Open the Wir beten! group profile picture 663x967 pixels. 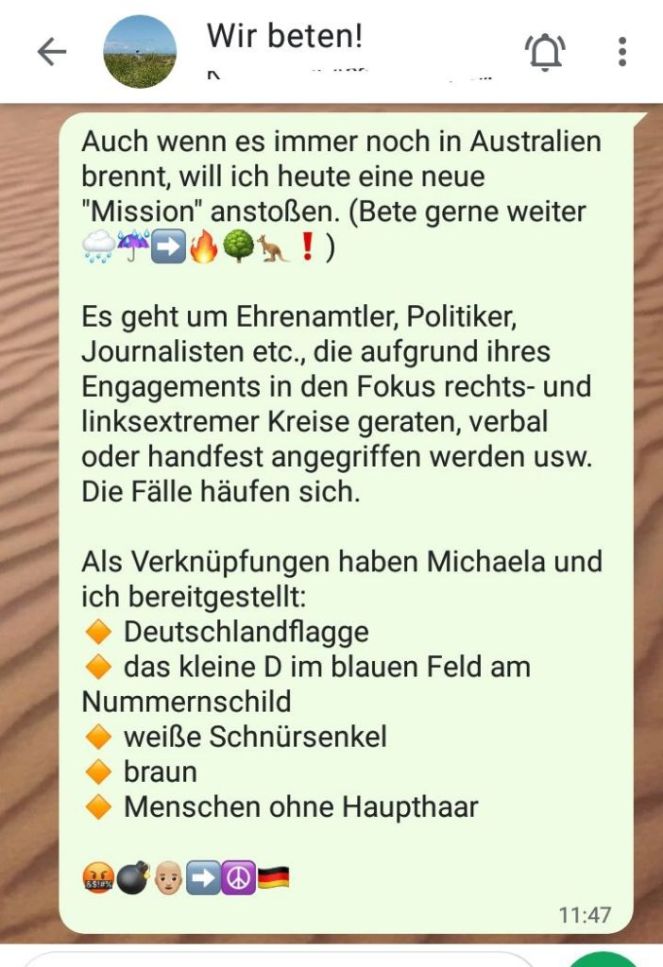[140, 52]
